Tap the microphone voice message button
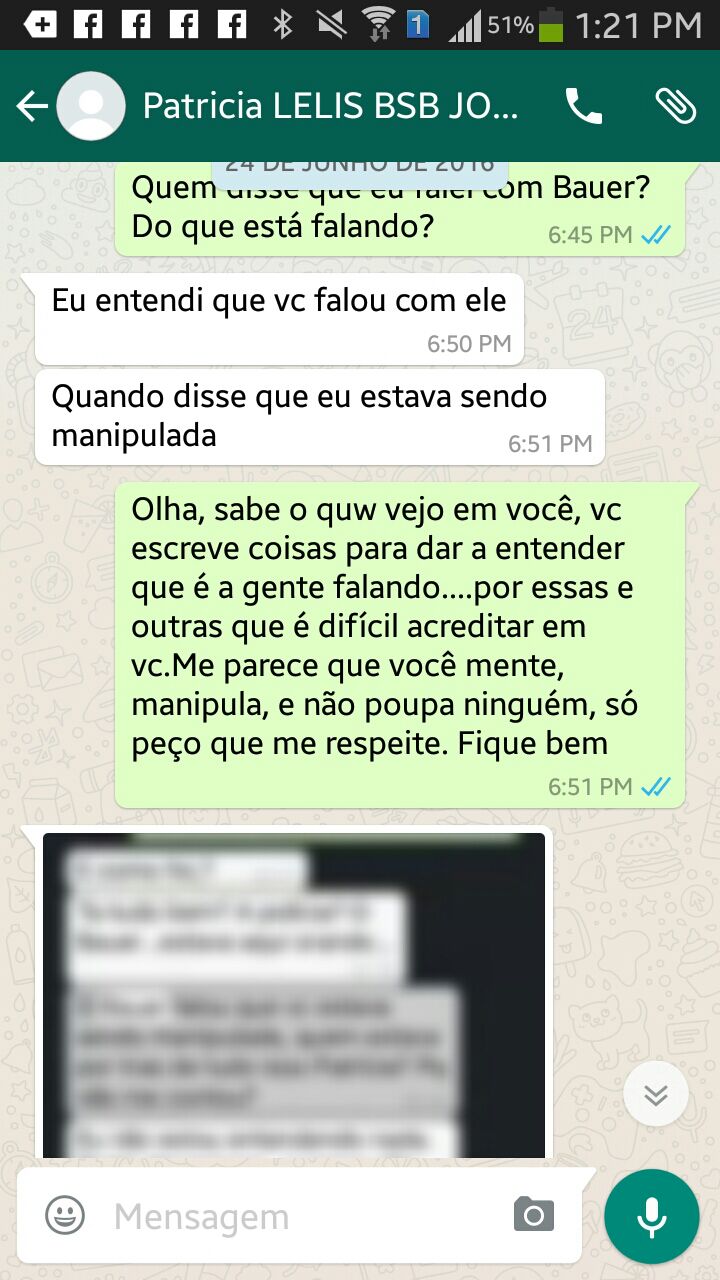Viewport: 720px width, 1280px height. 652,1216
